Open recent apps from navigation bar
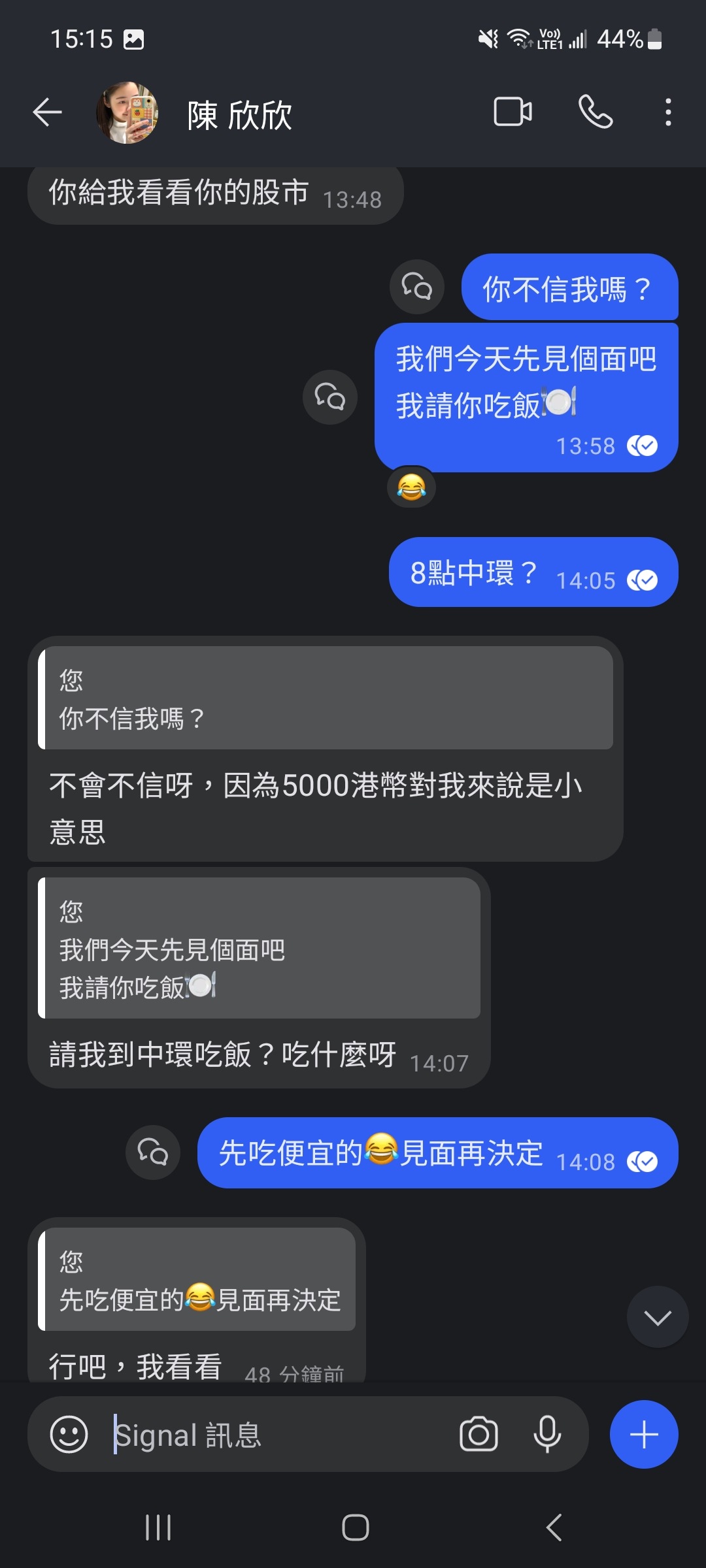 coord(158,1527)
